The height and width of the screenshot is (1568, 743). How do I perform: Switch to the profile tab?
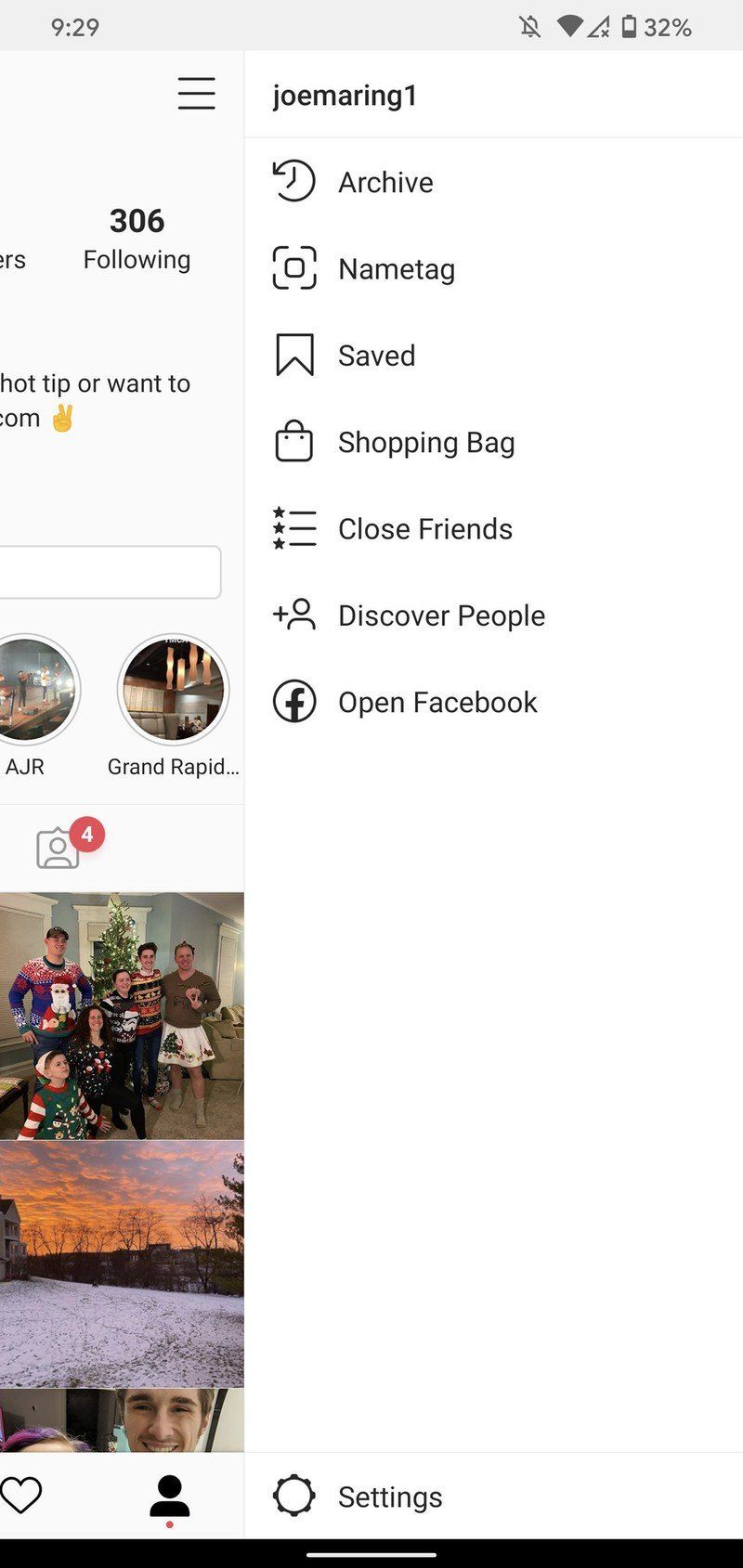[x=169, y=1496]
